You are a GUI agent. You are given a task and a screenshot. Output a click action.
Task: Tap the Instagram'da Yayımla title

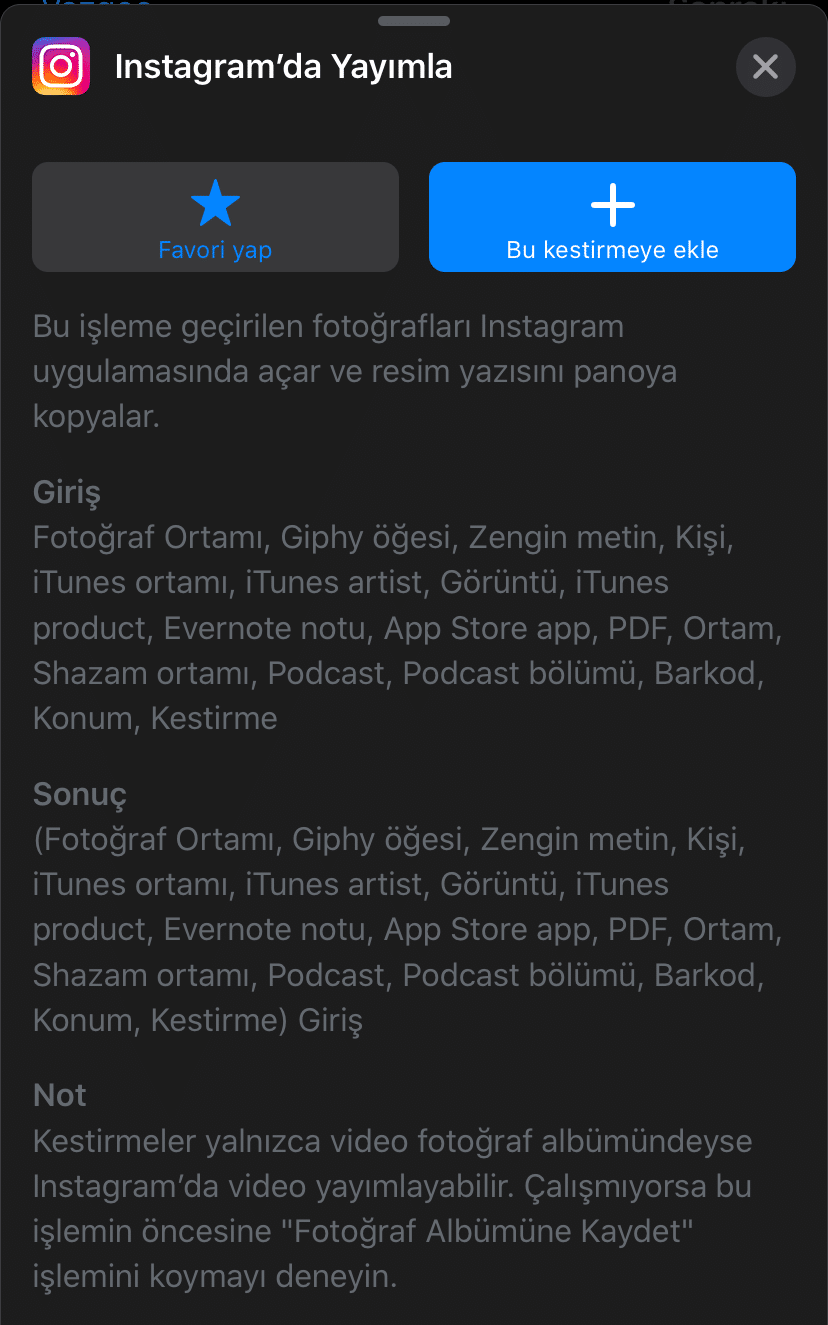pos(285,66)
